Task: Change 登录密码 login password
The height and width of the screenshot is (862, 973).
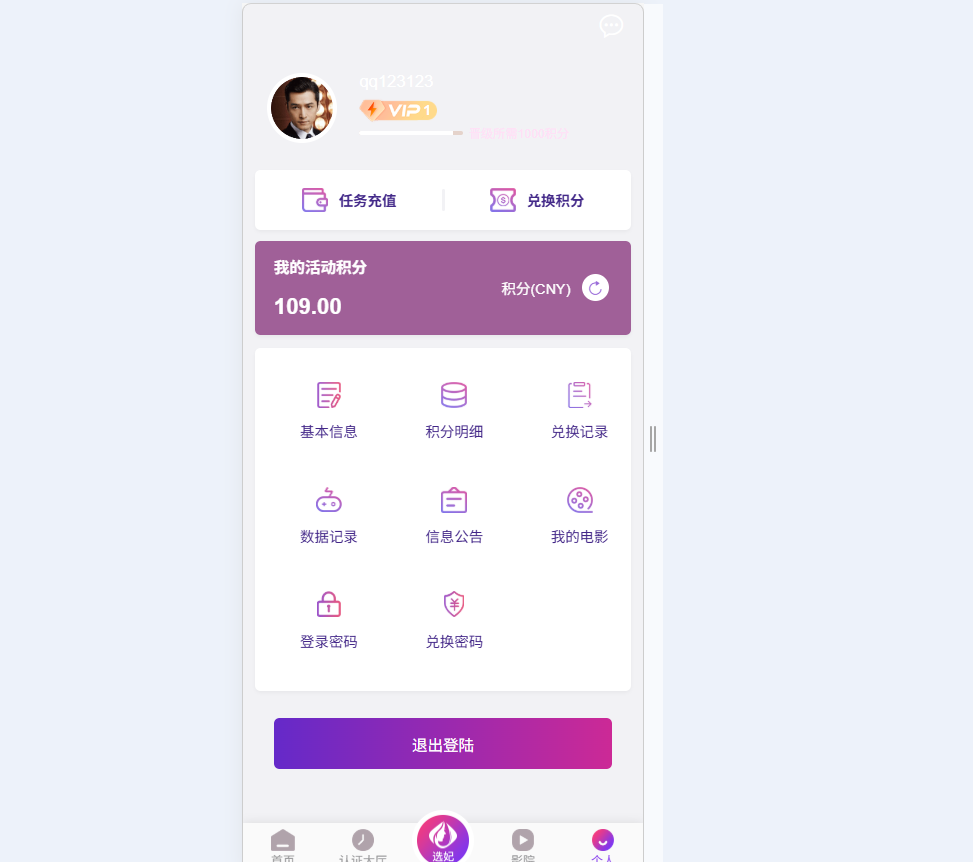Action: click(329, 620)
